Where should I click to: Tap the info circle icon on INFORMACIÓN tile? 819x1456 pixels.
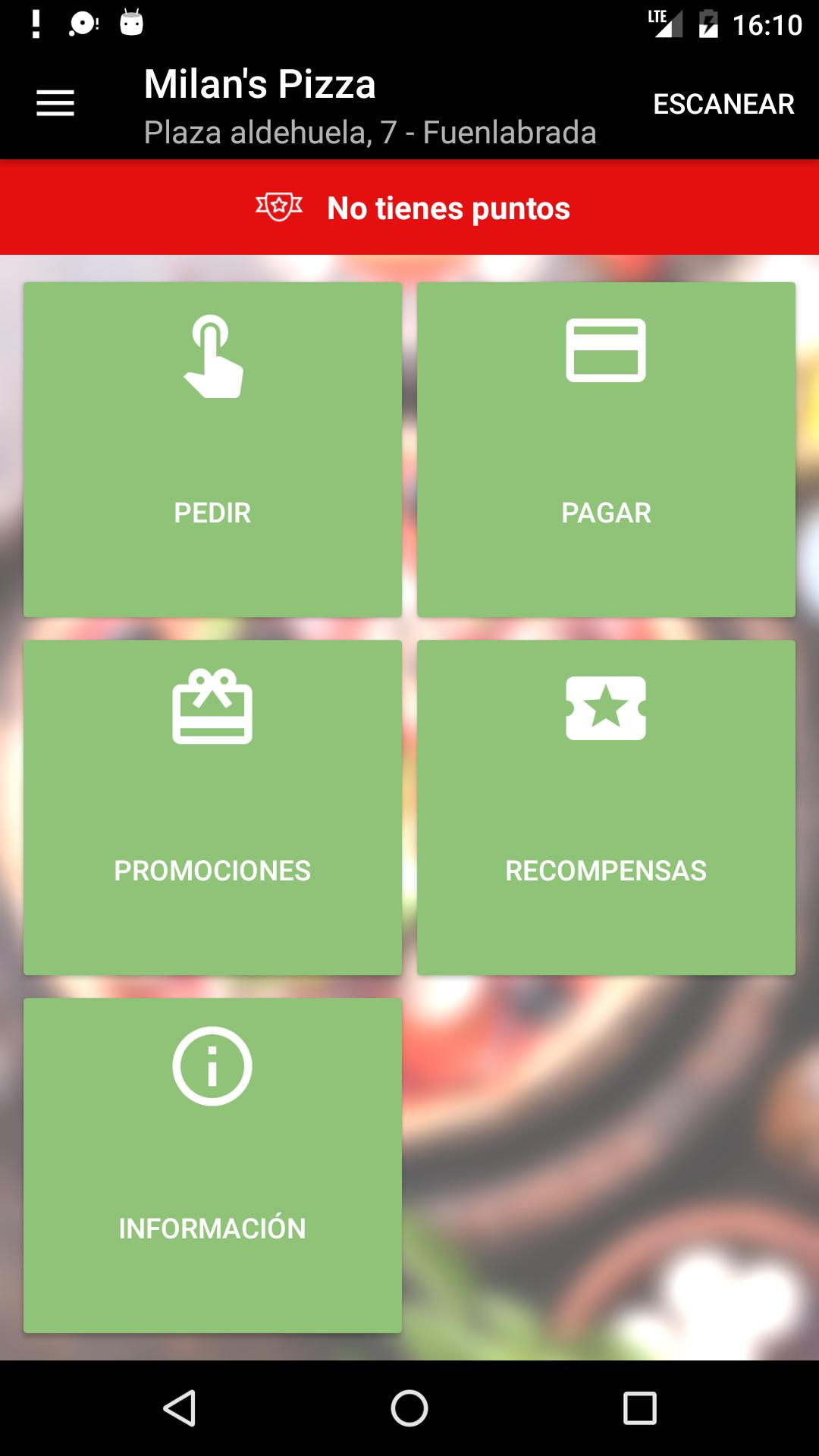click(x=213, y=1065)
